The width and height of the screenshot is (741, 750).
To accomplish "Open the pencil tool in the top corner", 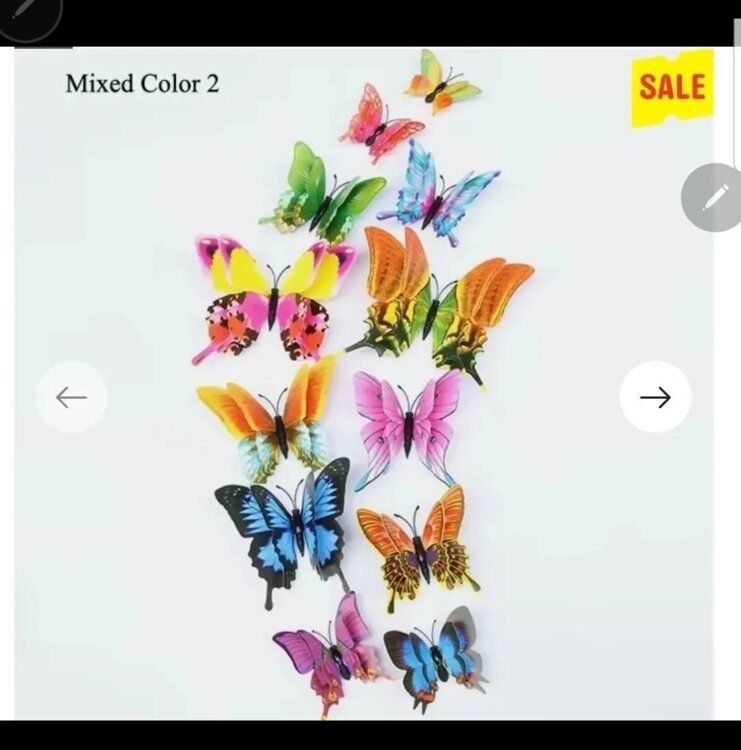I will coord(24,12).
